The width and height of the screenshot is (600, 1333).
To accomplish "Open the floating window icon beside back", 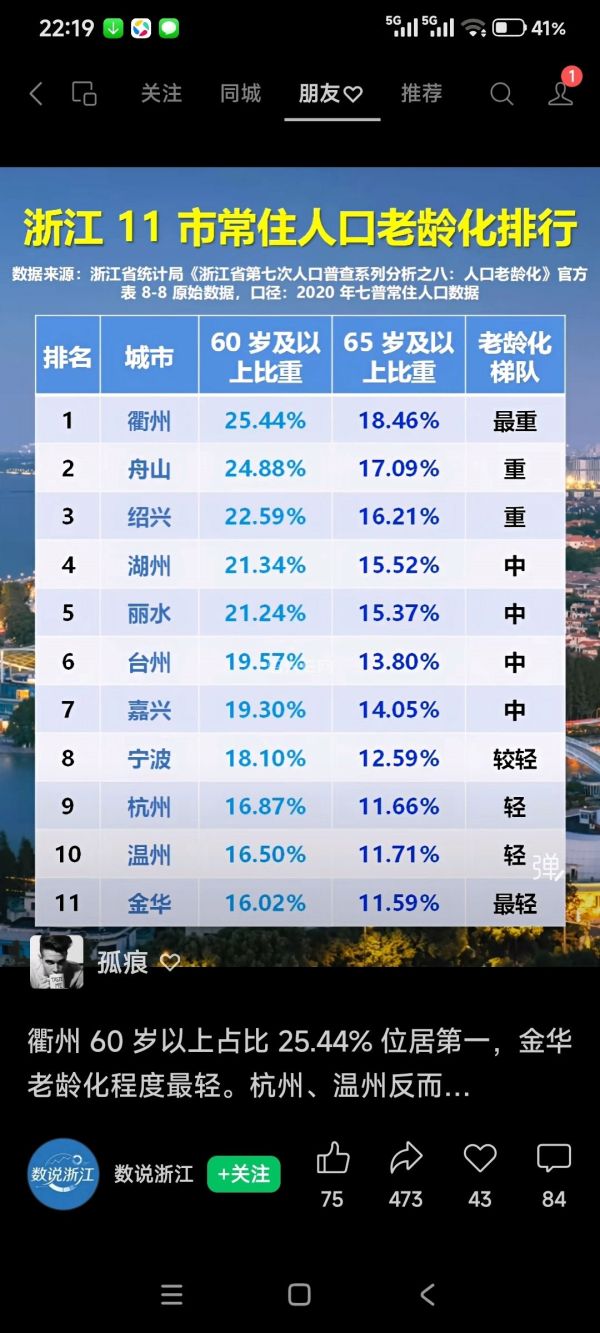I will [84, 94].
